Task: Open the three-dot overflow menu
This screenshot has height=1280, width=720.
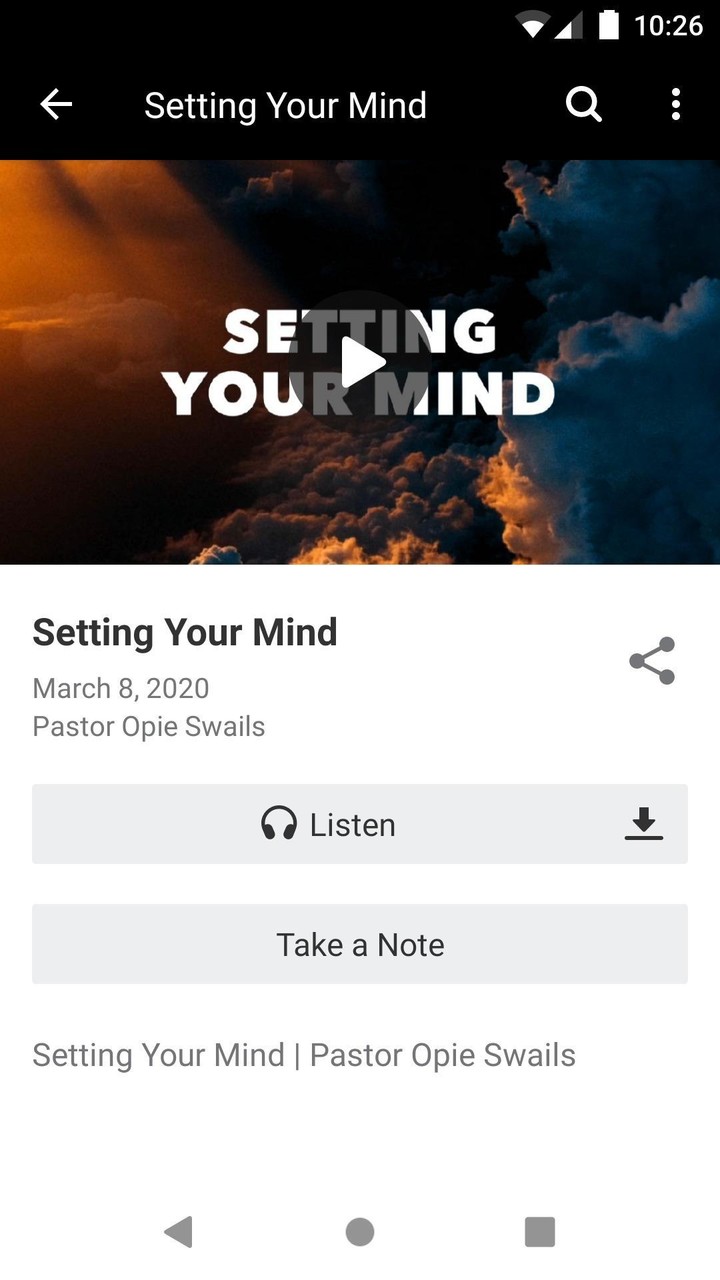Action: [x=676, y=104]
